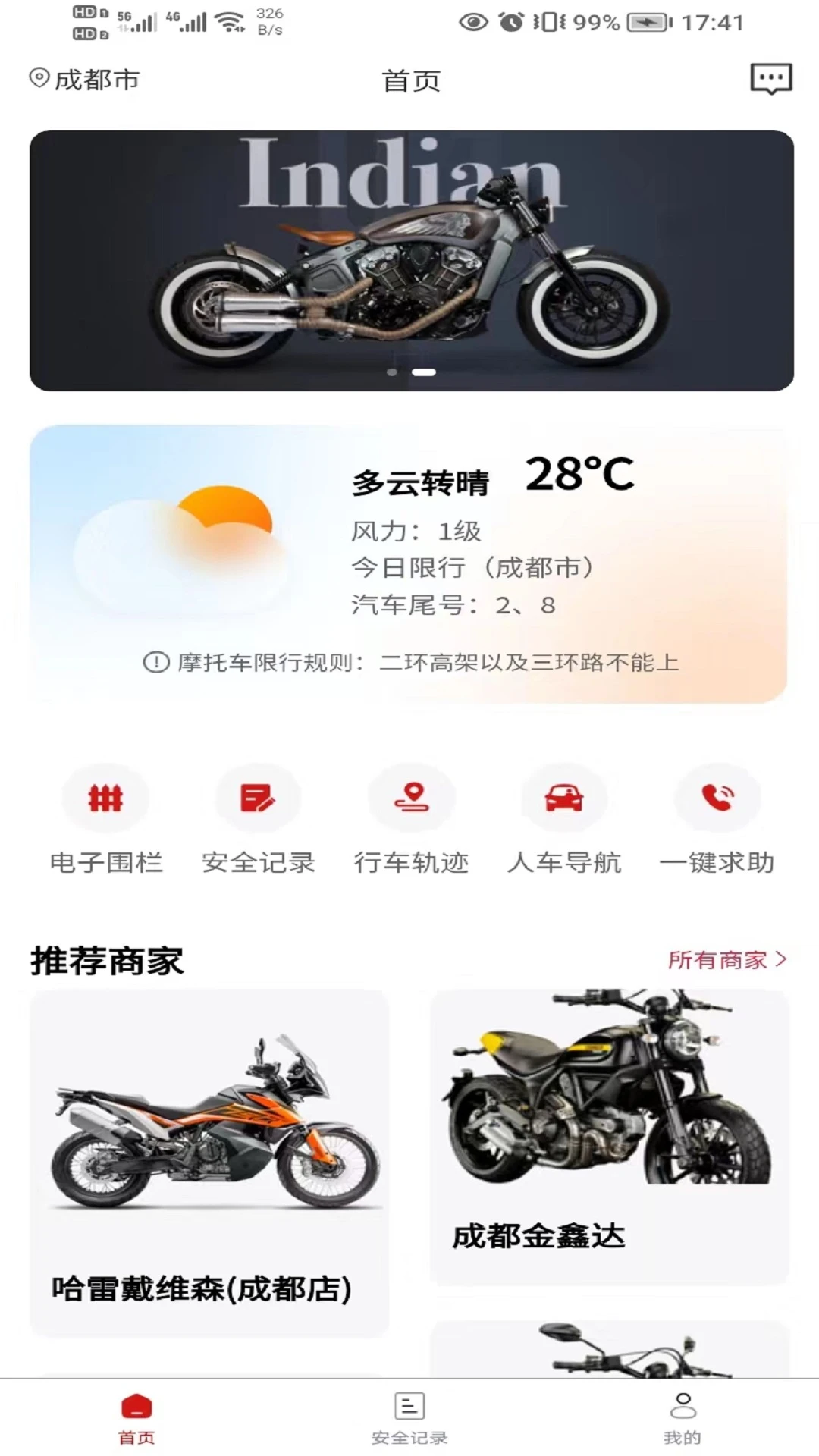Tap the location pin icon beside 成都市

tap(37, 78)
